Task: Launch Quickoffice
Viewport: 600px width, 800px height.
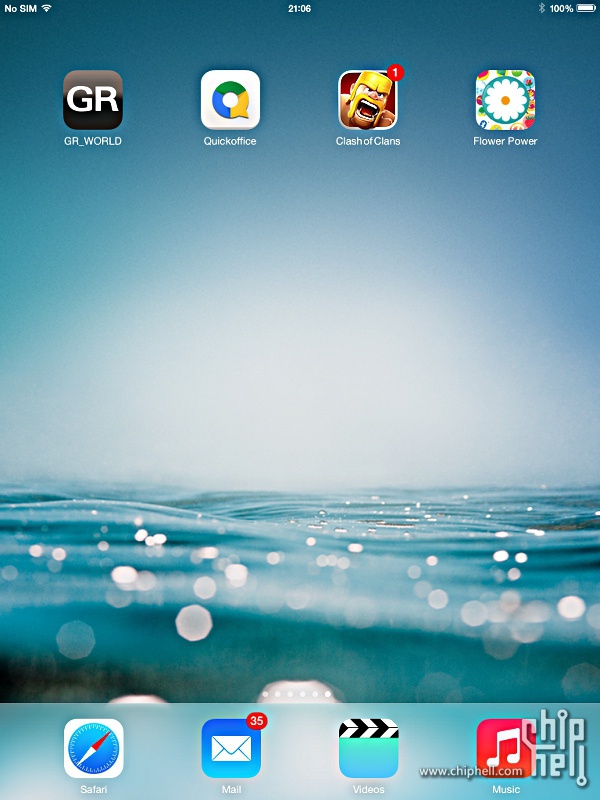Action: pos(230,100)
